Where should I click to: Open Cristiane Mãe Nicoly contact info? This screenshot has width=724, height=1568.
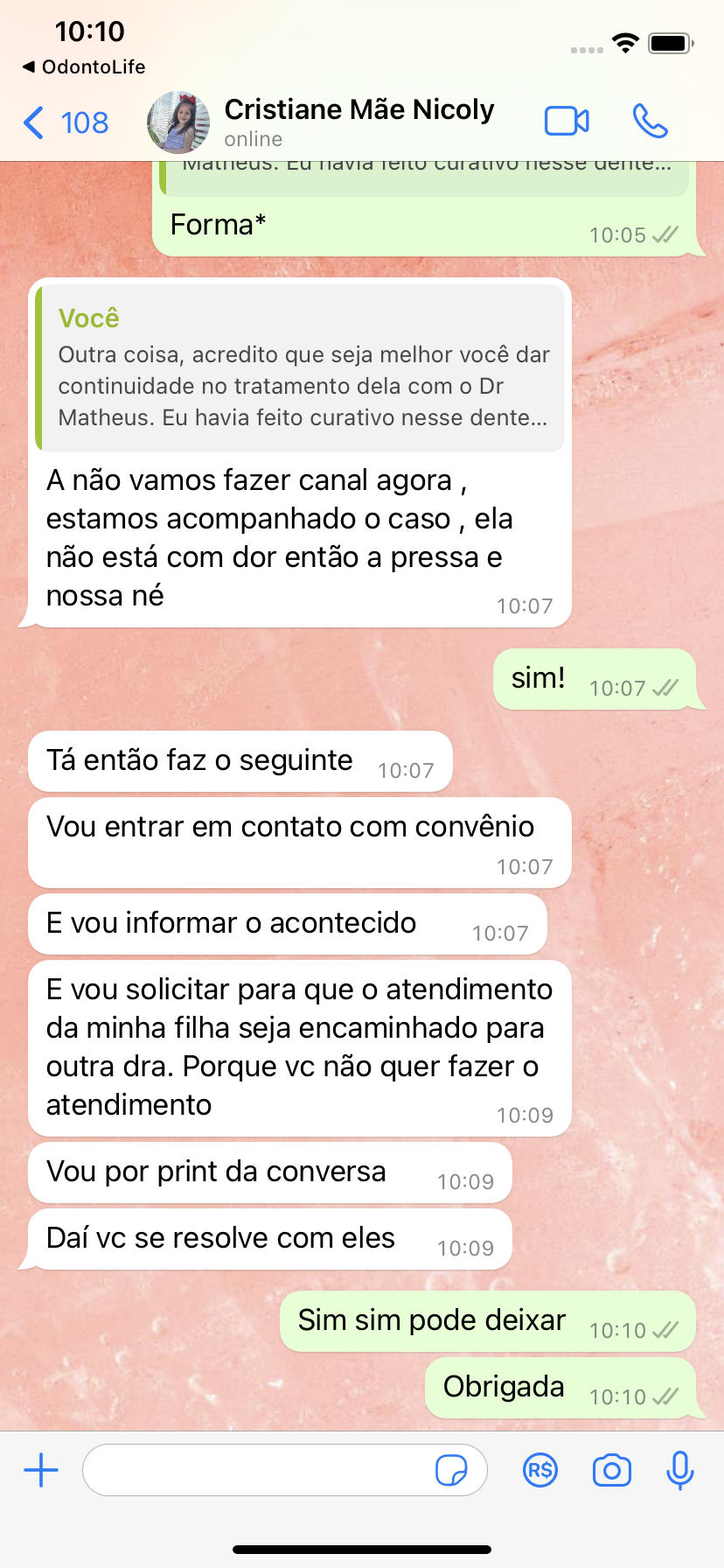pos(359,122)
